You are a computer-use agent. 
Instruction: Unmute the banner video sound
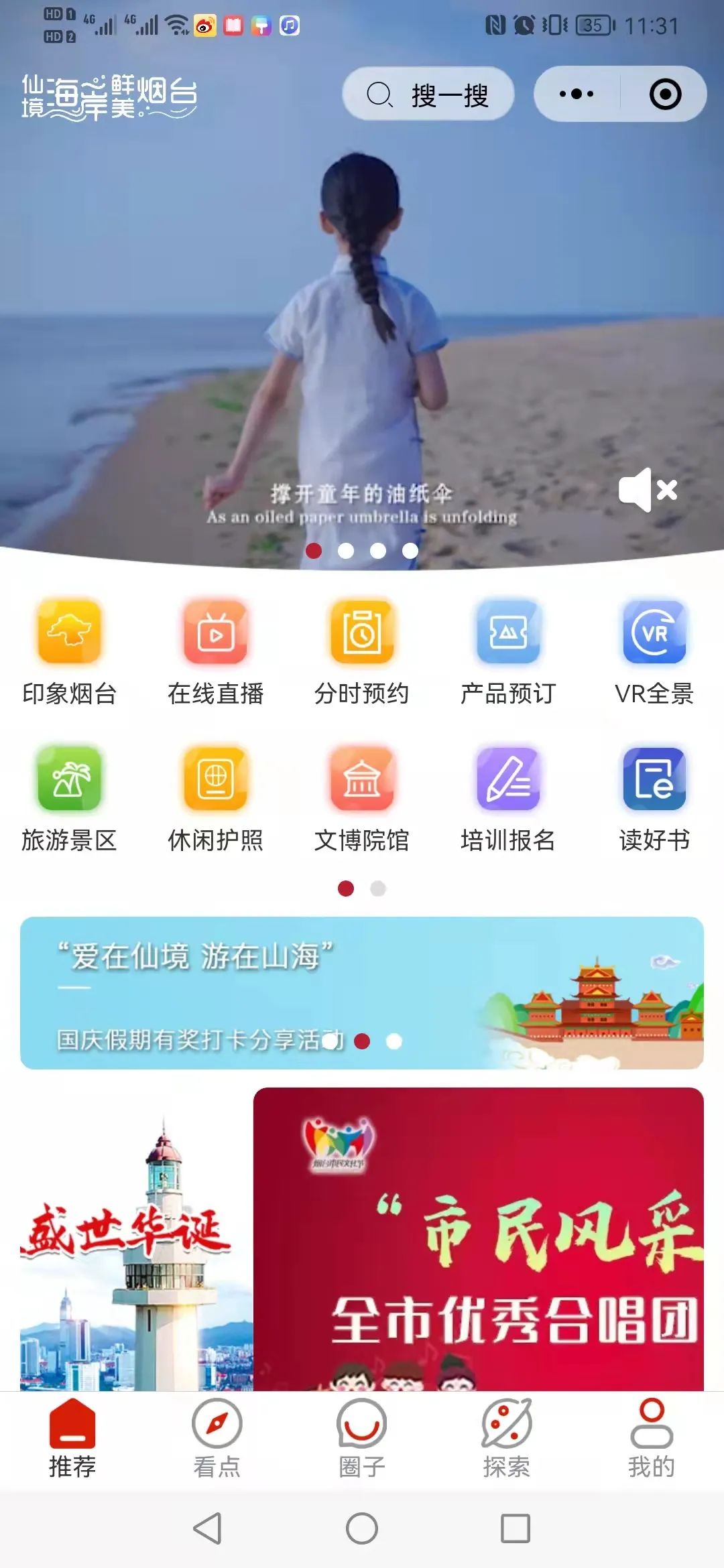tap(648, 490)
